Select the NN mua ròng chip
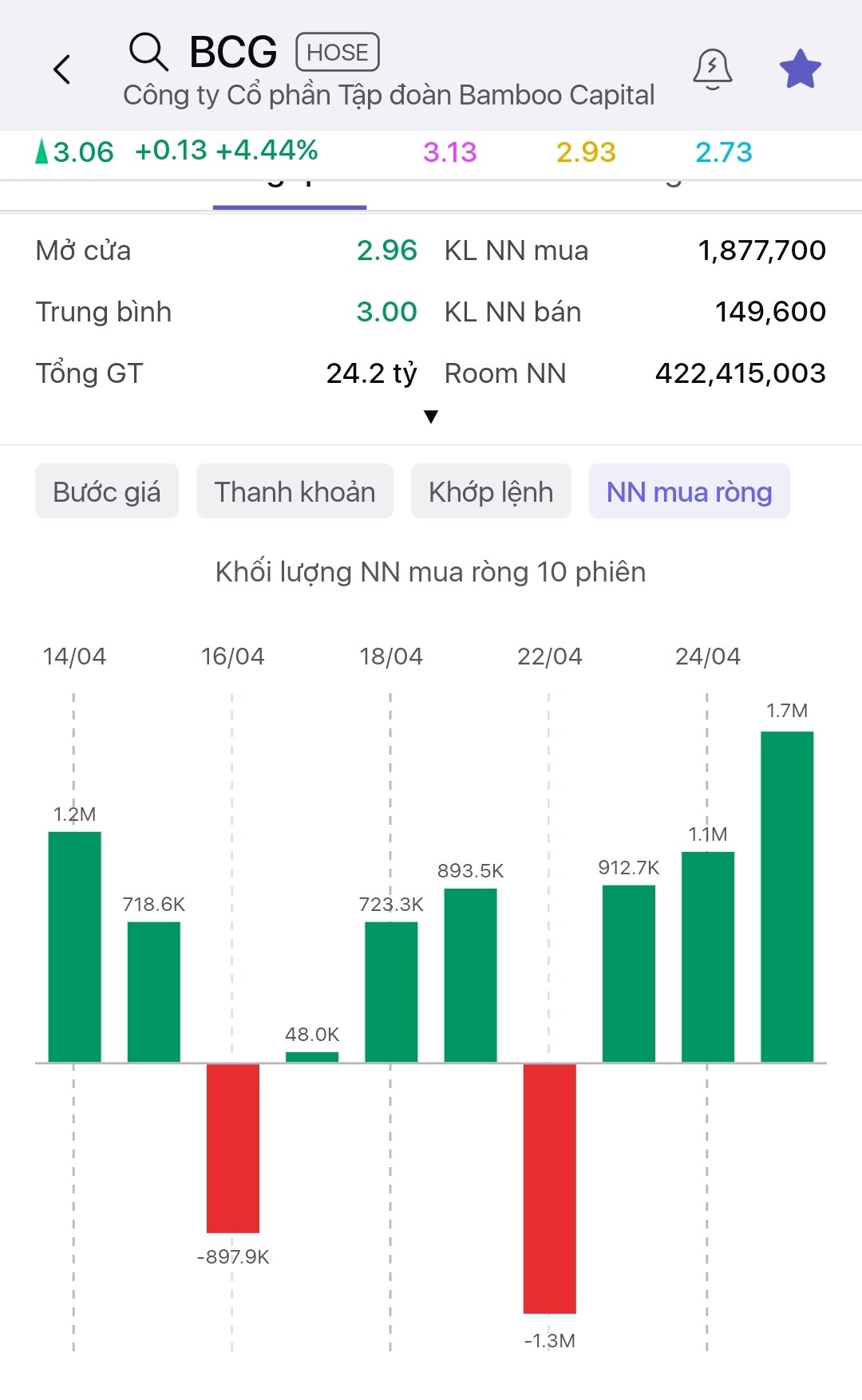This screenshot has height=1400, width=862. point(689,491)
